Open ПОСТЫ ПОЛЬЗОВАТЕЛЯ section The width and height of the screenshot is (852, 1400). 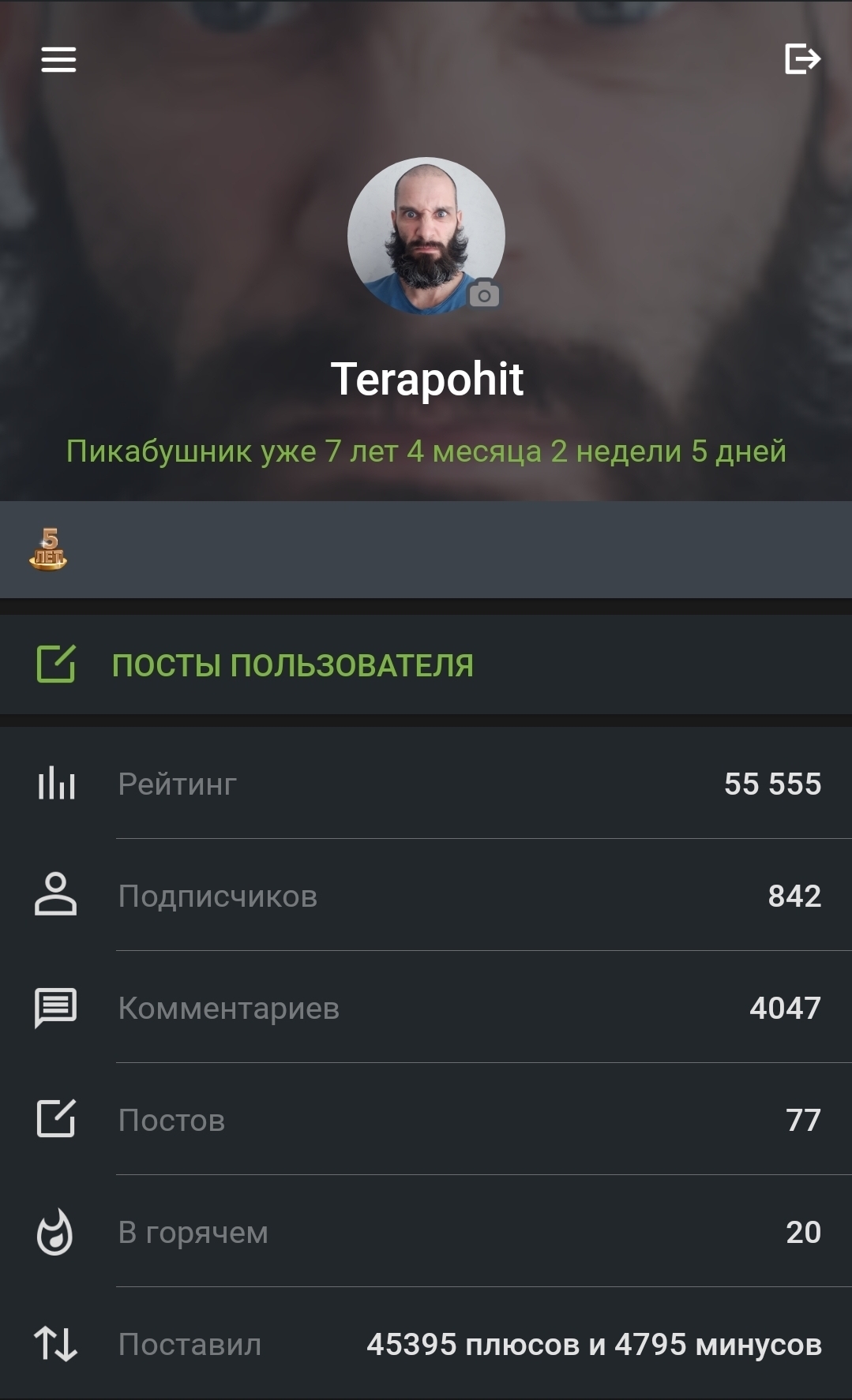[x=292, y=665]
